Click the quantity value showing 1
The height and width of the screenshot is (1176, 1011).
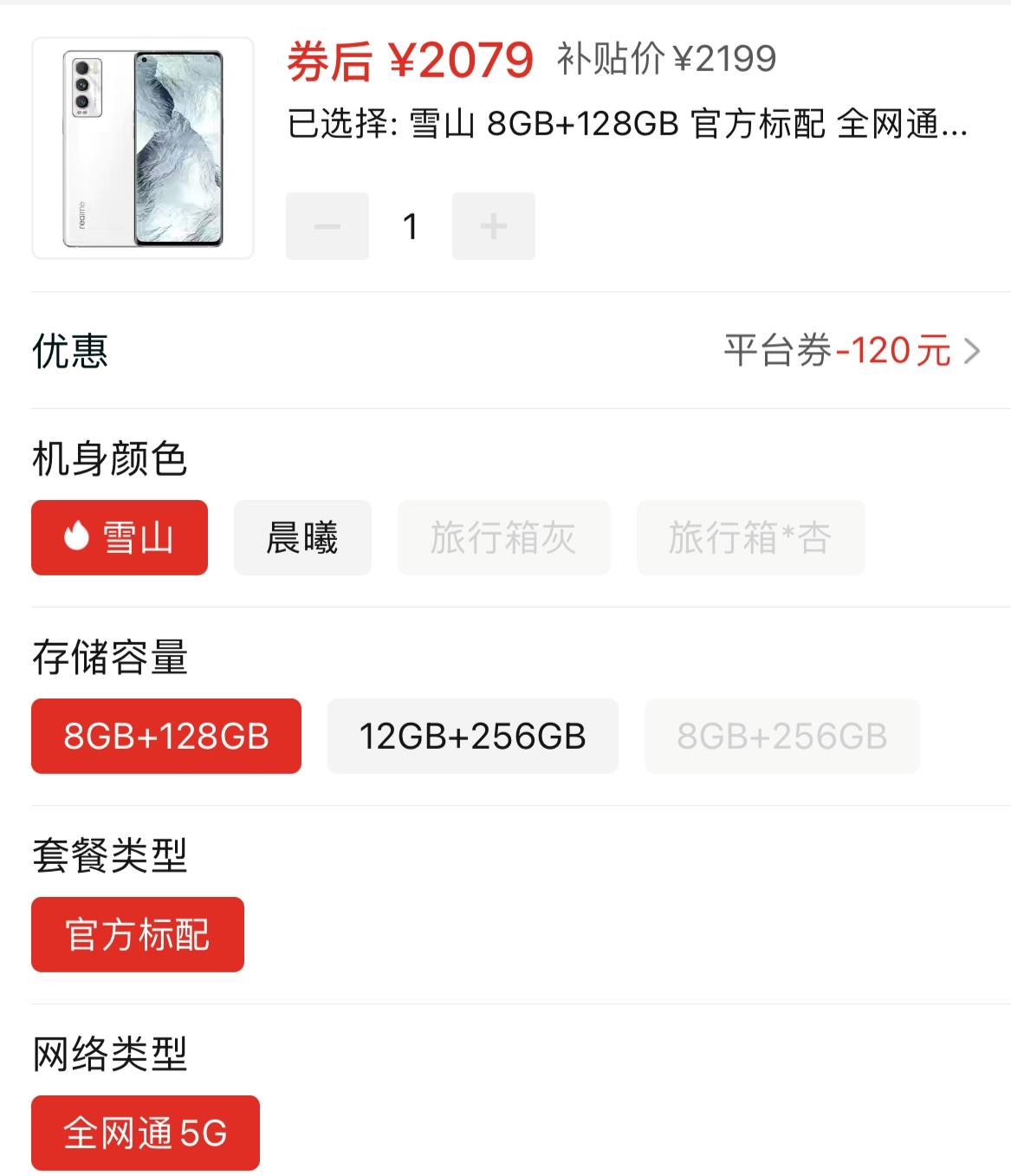click(x=410, y=225)
